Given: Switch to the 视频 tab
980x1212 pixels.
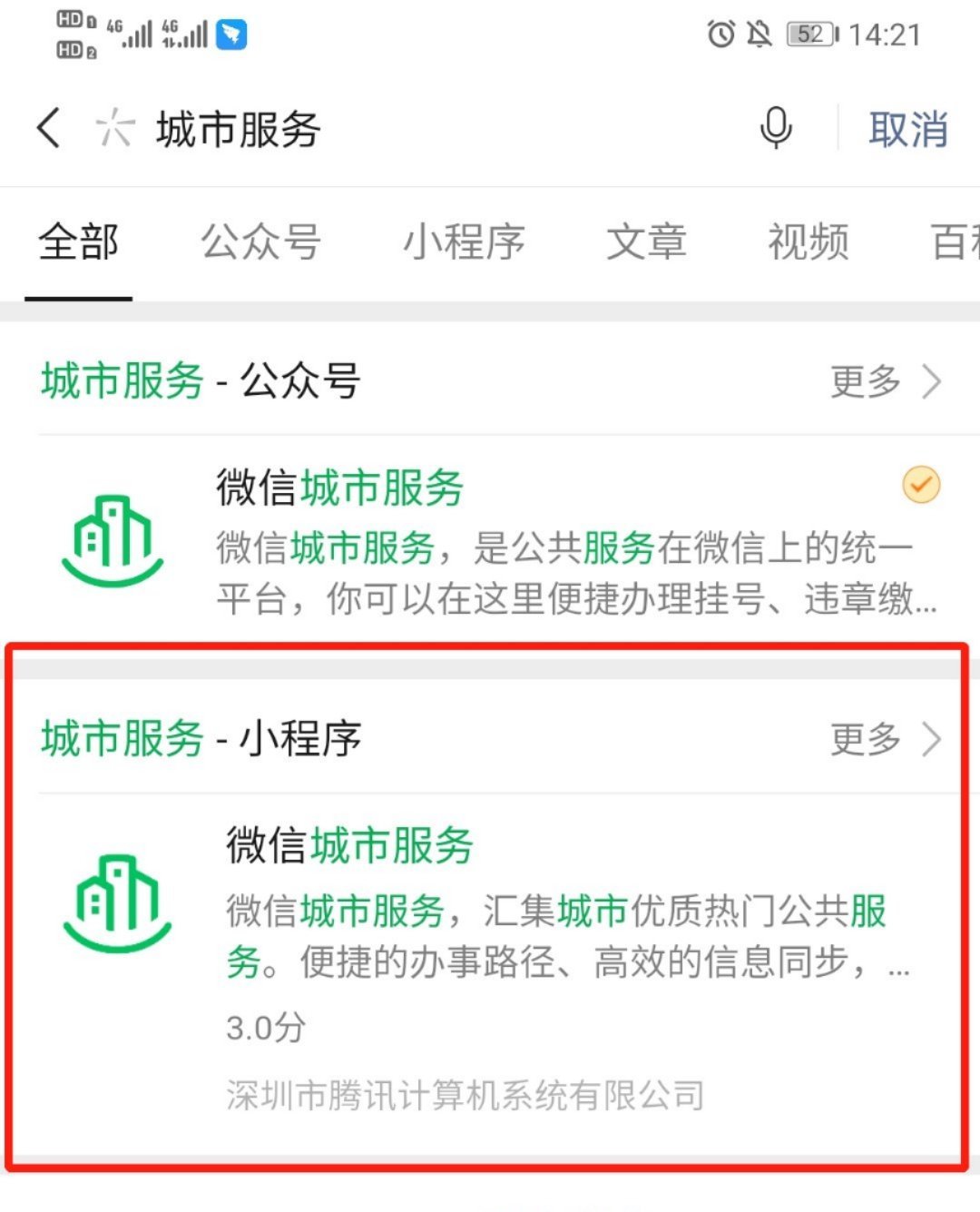Looking at the screenshot, I should (808, 242).
